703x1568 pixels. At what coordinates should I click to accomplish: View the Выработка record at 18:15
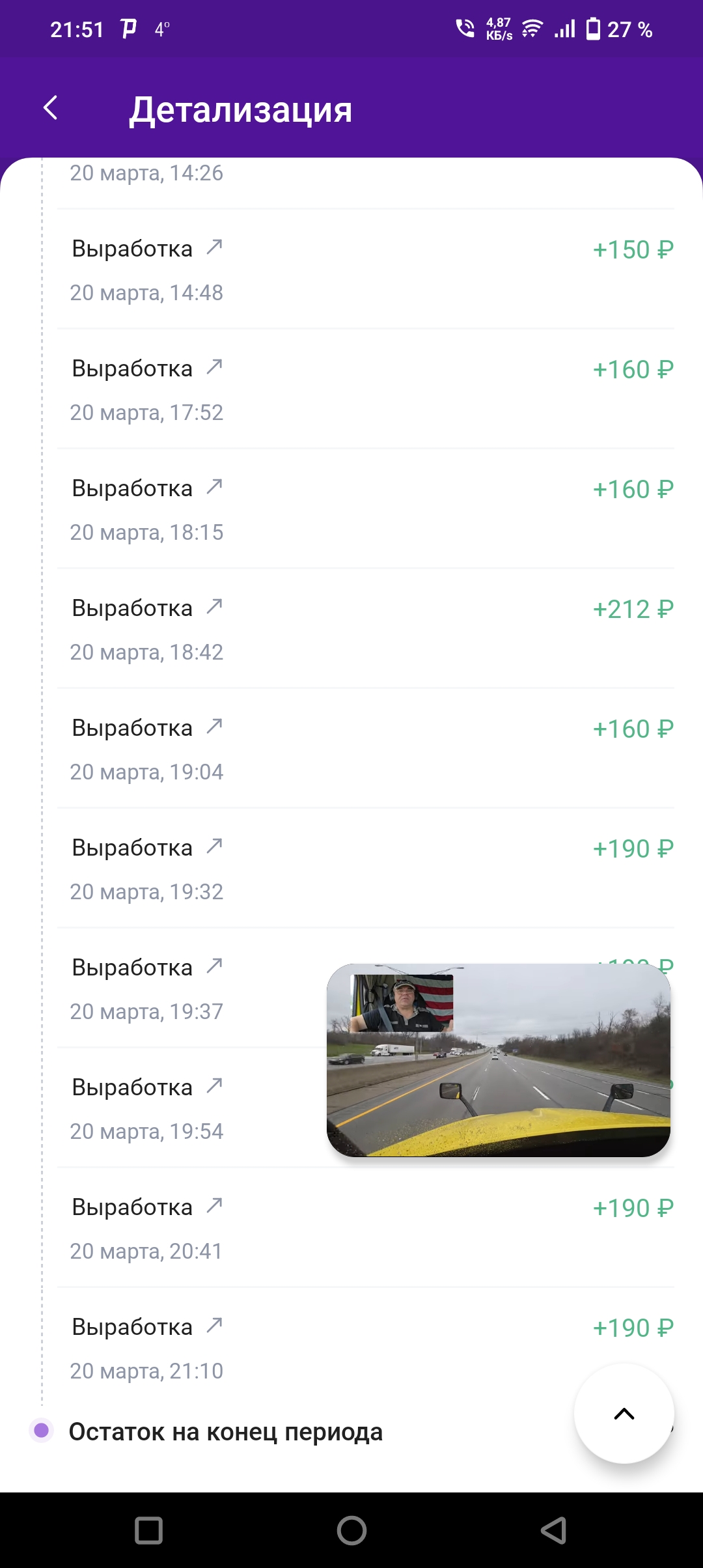click(x=366, y=509)
